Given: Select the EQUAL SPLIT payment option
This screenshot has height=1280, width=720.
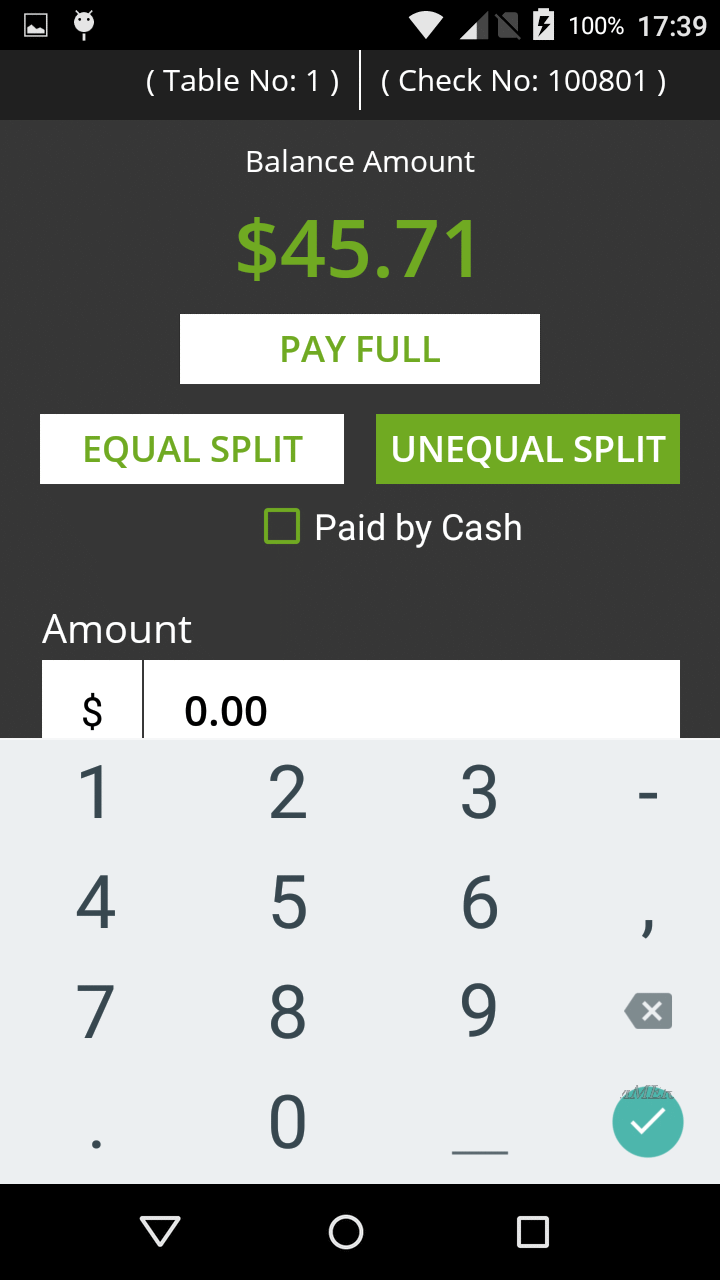Looking at the screenshot, I should click(191, 448).
